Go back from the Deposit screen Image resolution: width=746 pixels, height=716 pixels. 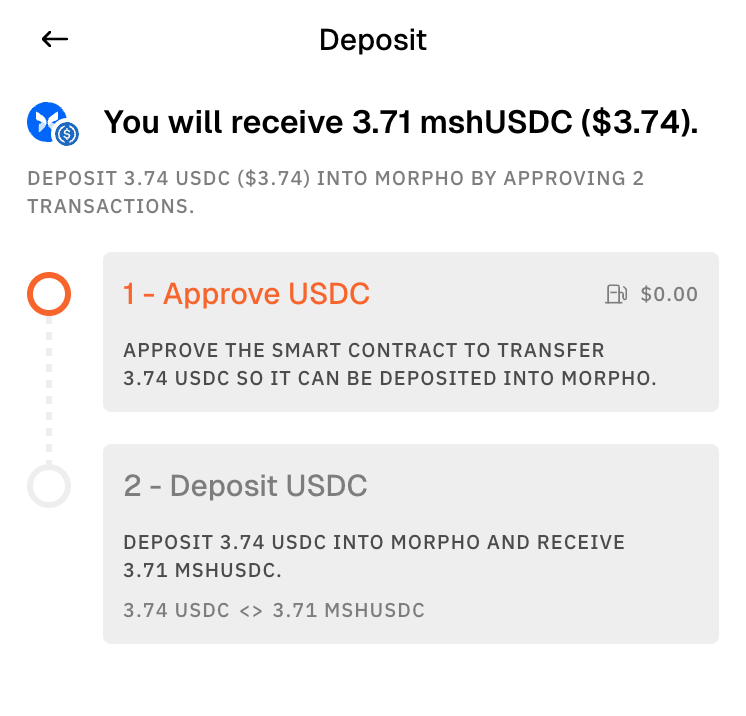coord(55,40)
